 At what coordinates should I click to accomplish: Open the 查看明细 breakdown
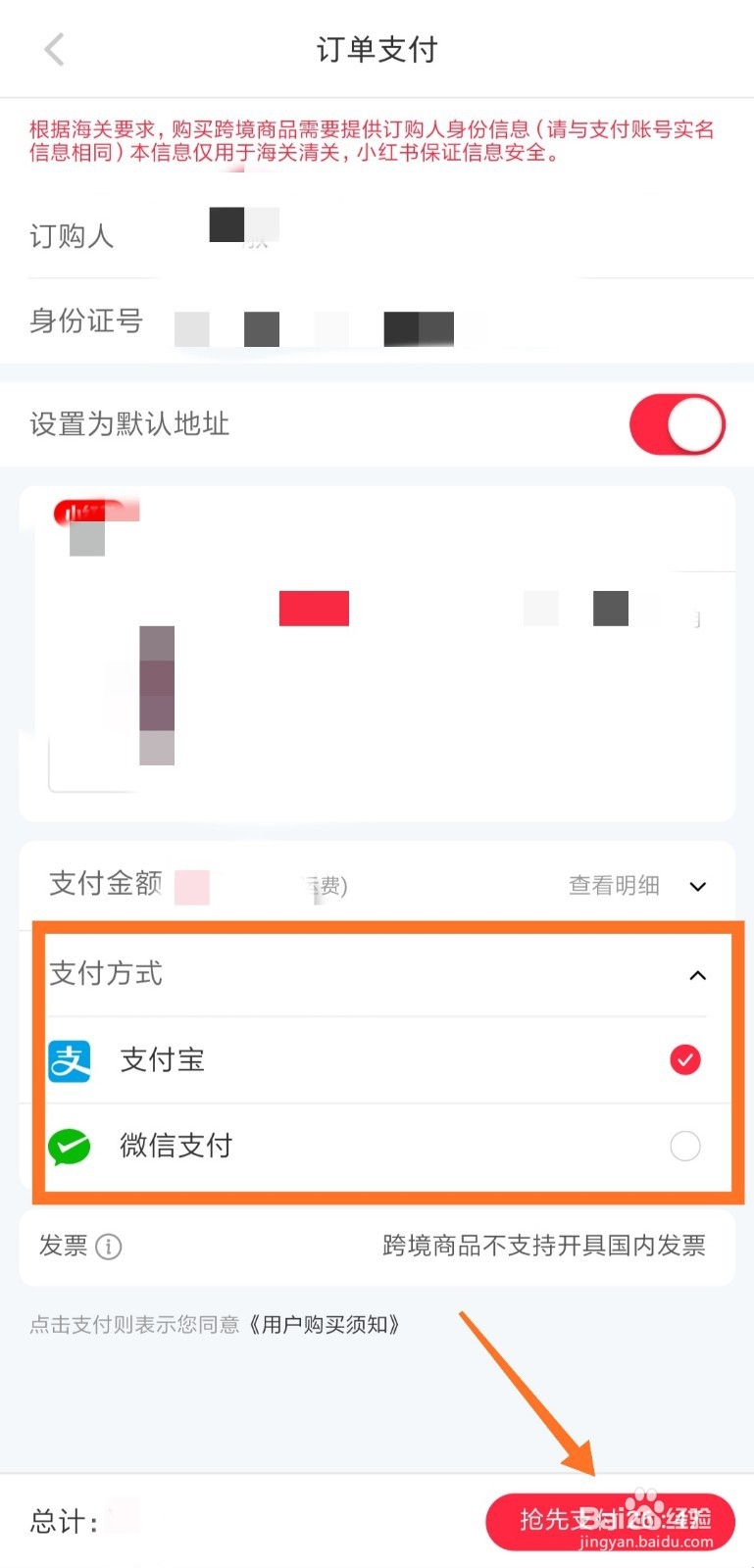click(x=614, y=886)
